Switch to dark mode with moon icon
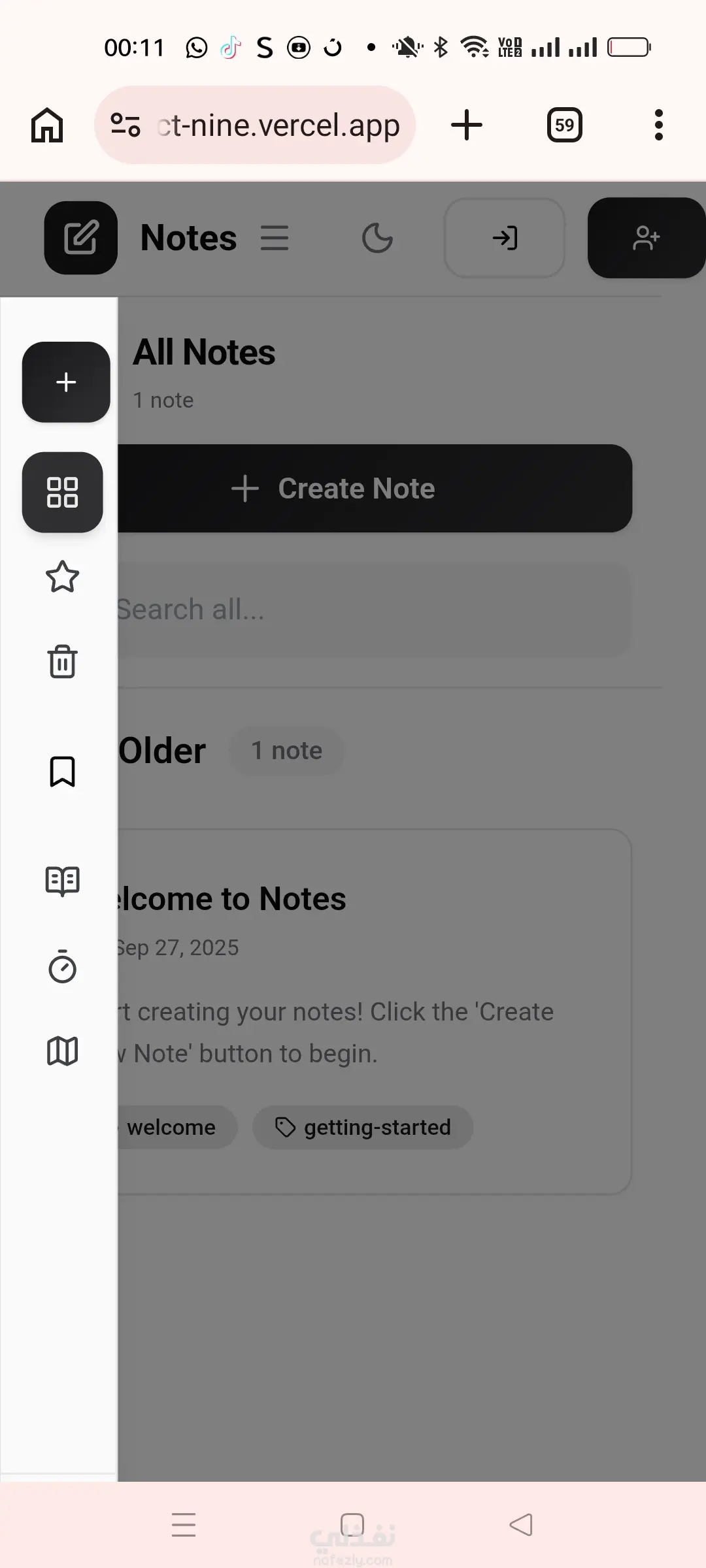 pos(378,238)
